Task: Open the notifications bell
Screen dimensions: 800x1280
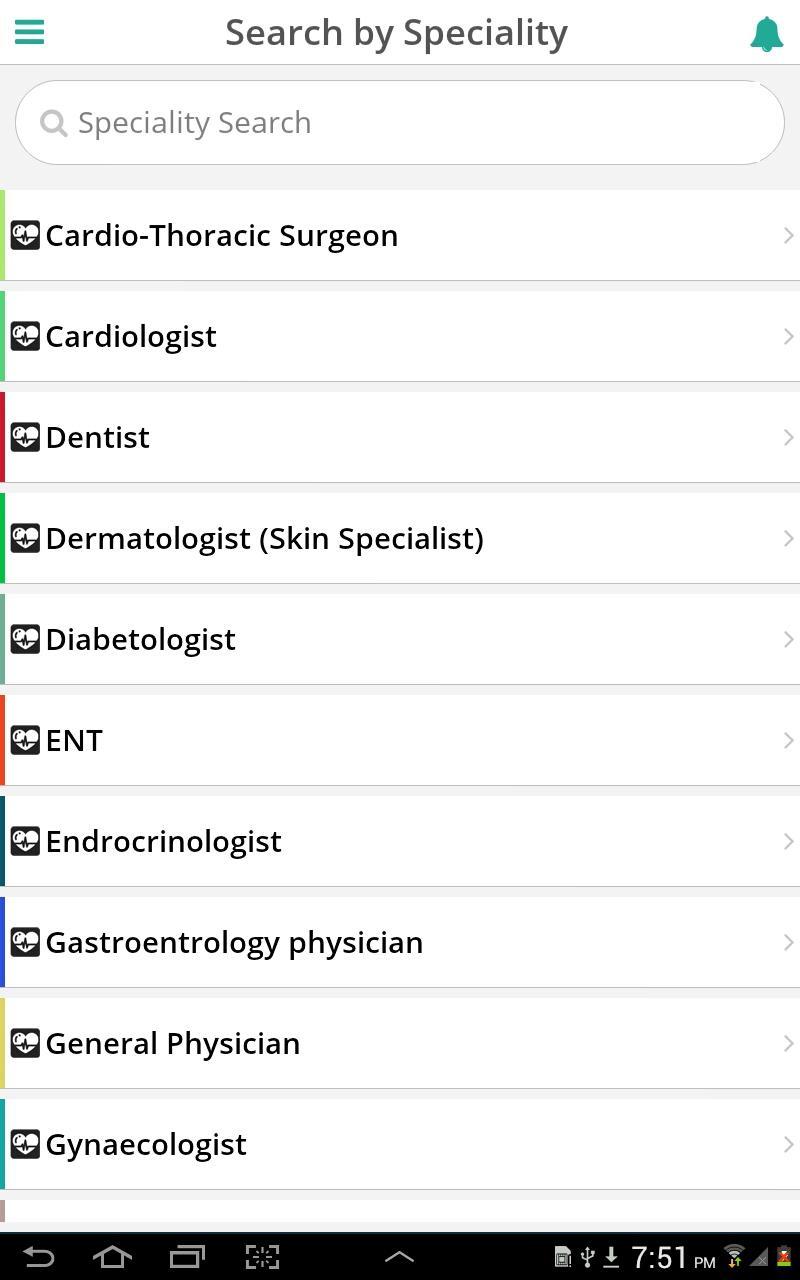Action: [766, 33]
